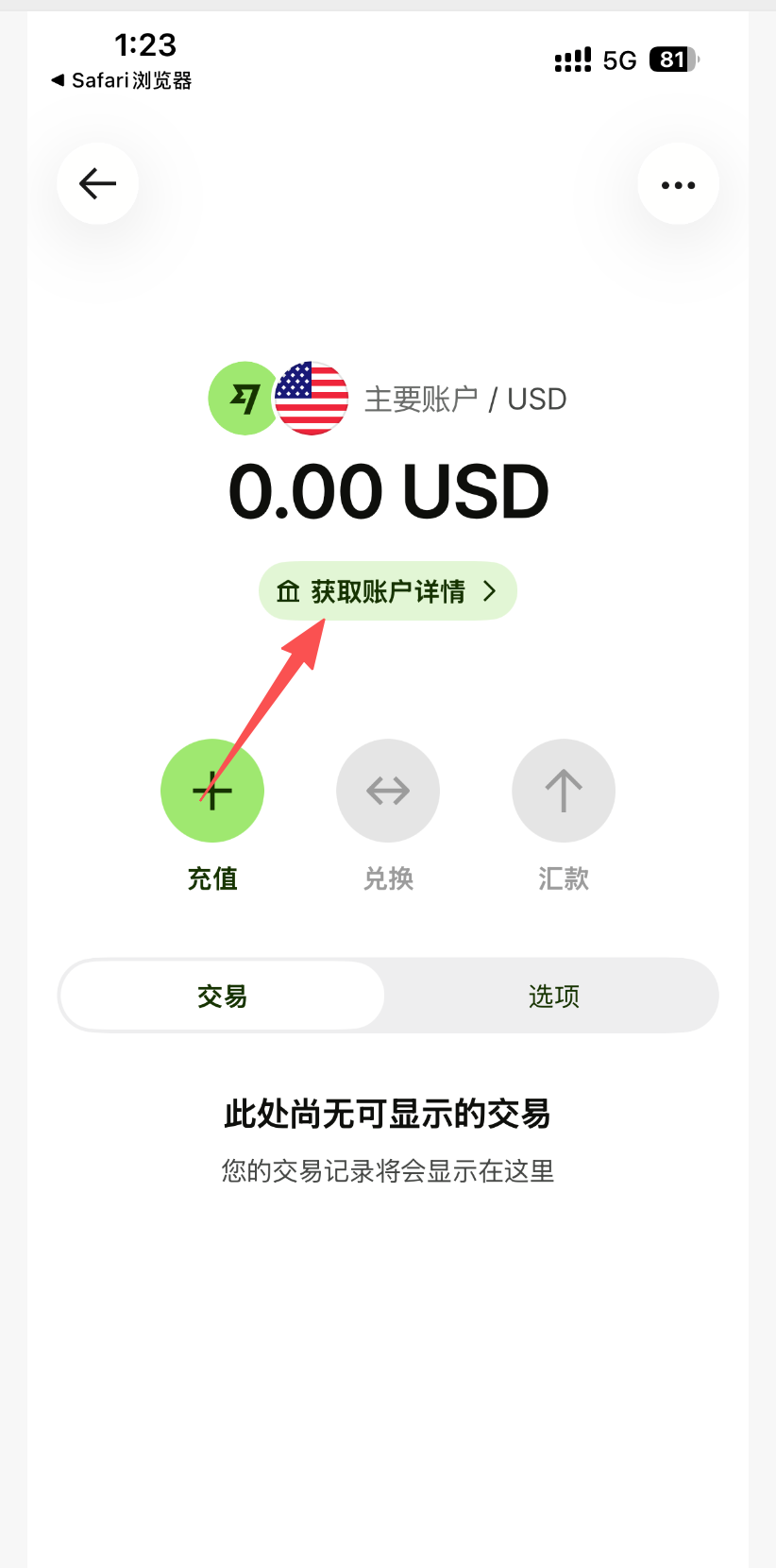The height and width of the screenshot is (1568, 776).
Task: Select the 兑换 currency exchange icon
Action: pyautogui.click(x=388, y=791)
